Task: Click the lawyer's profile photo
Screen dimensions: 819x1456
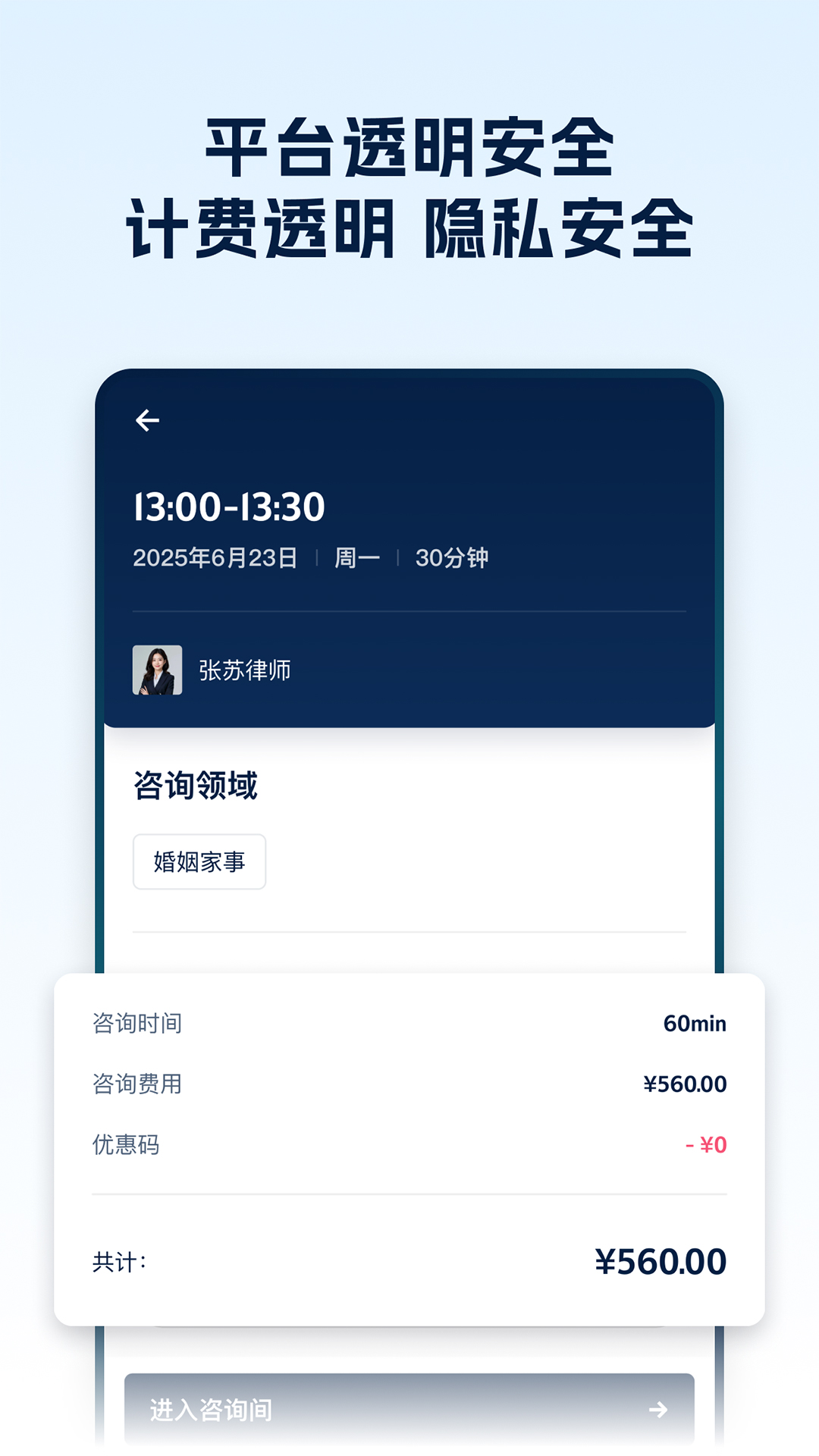Action: (x=157, y=670)
